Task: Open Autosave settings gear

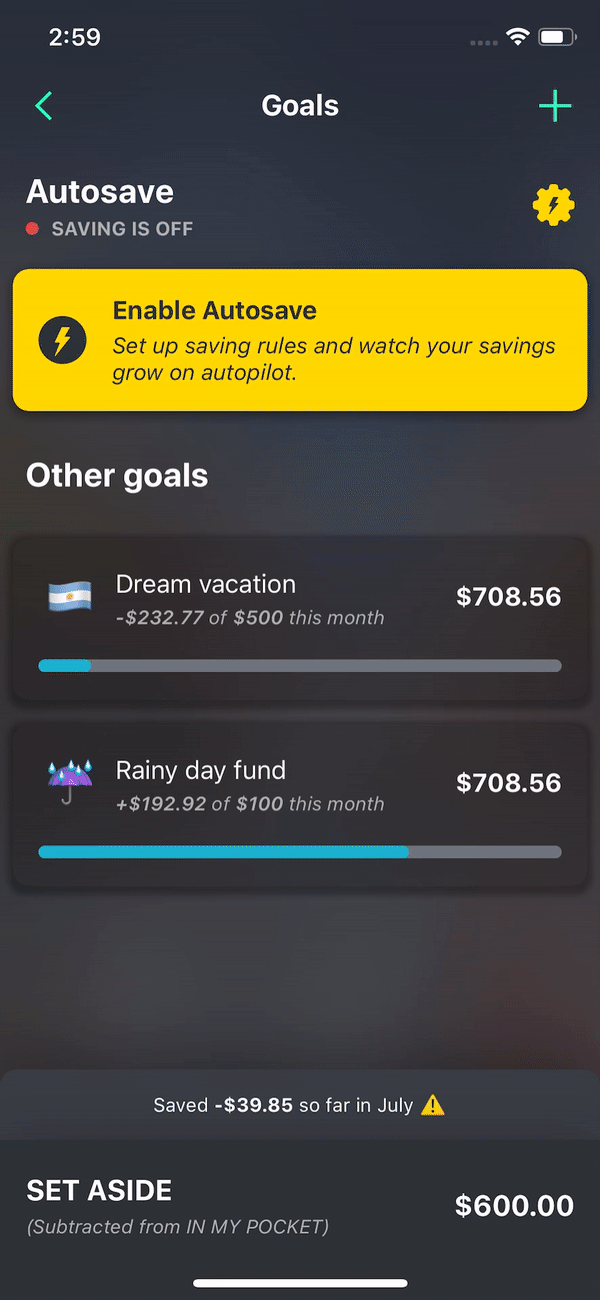Action: pyautogui.click(x=553, y=206)
